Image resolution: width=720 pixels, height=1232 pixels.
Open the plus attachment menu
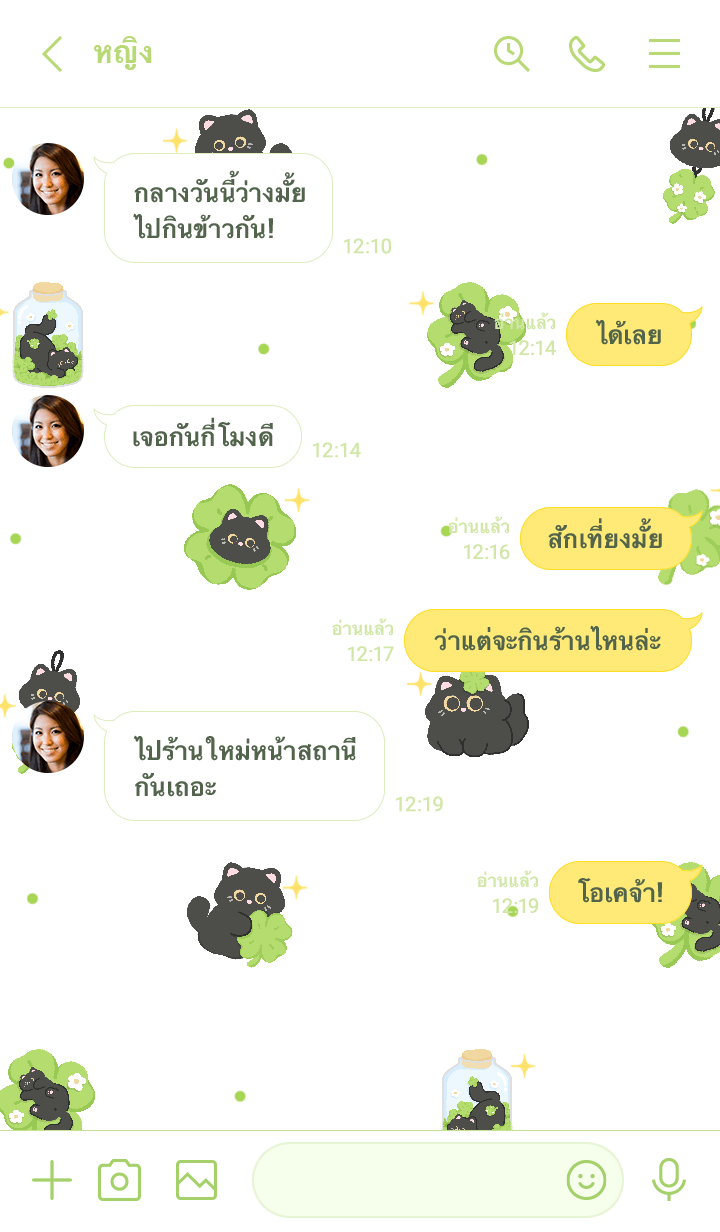(x=52, y=1181)
